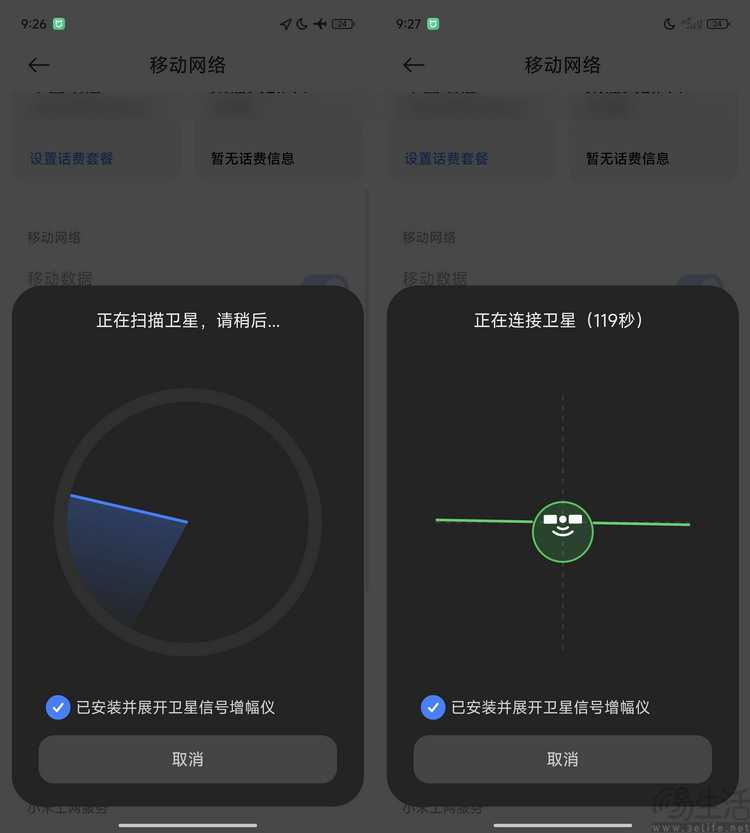Tap the airplane mode icon in the status bar
The image size is (750, 833).
(x=318, y=22)
